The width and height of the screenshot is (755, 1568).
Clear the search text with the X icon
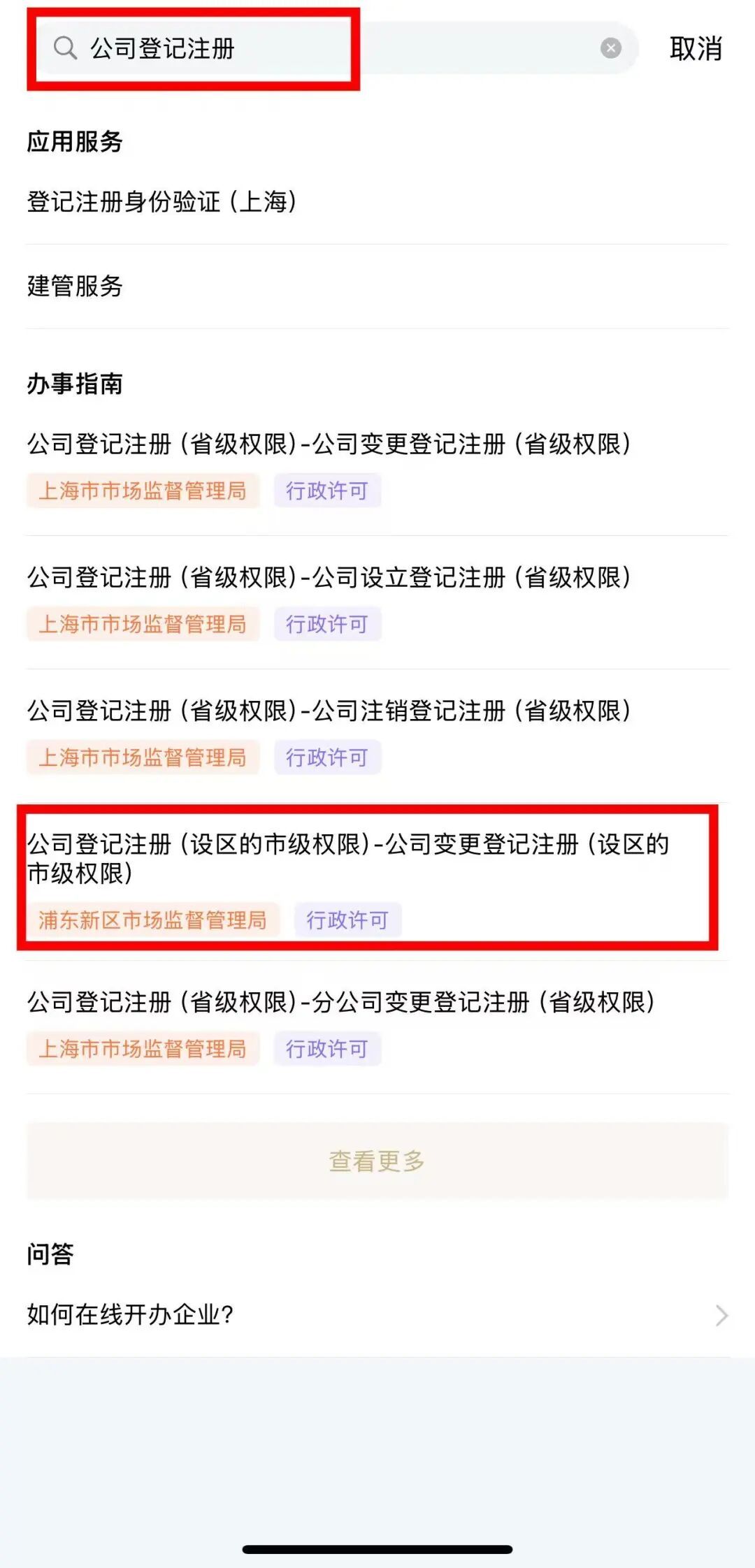click(610, 48)
